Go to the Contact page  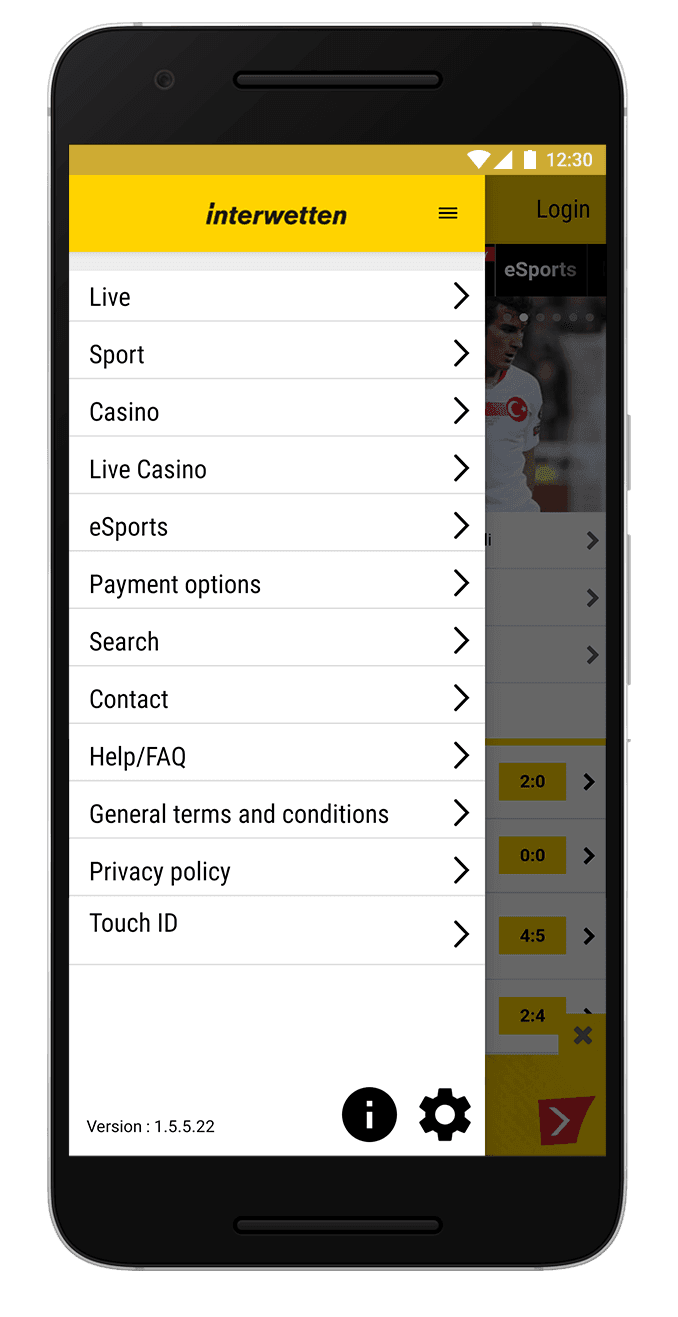pyautogui.click(x=276, y=699)
